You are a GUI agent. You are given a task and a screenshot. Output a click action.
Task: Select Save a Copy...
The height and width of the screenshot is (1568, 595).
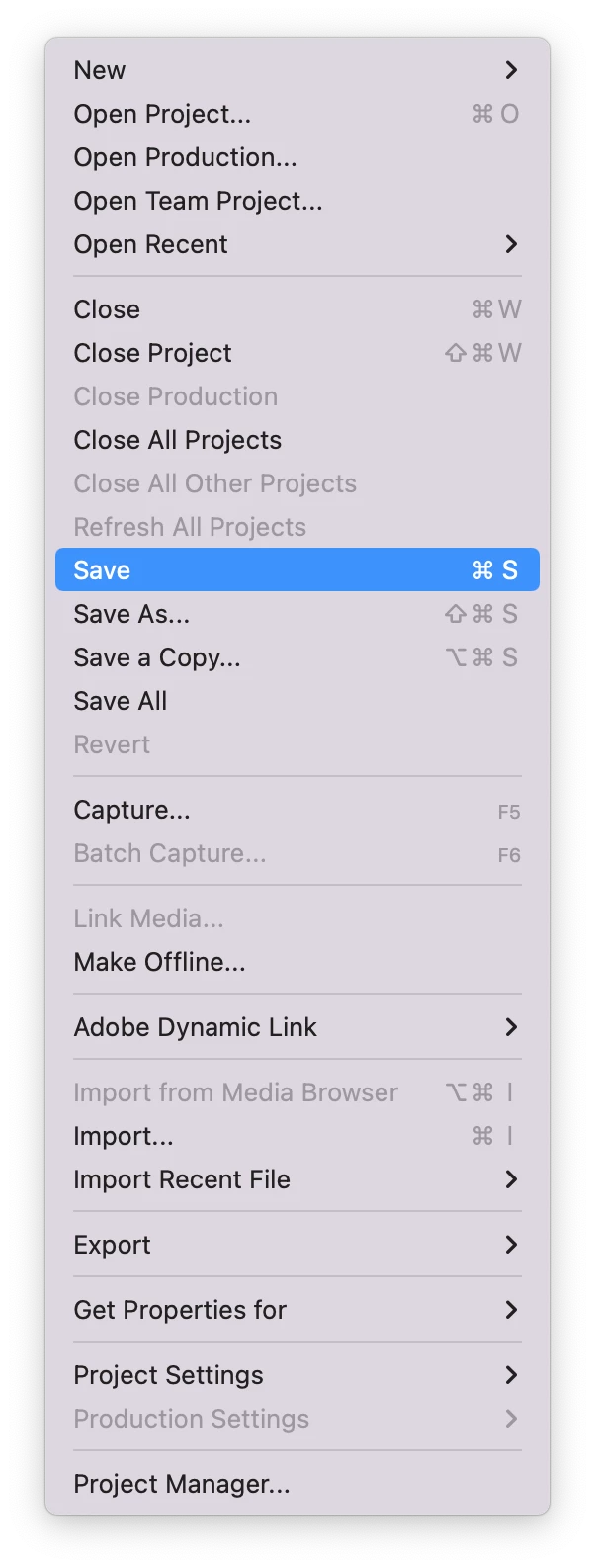click(157, 657)
